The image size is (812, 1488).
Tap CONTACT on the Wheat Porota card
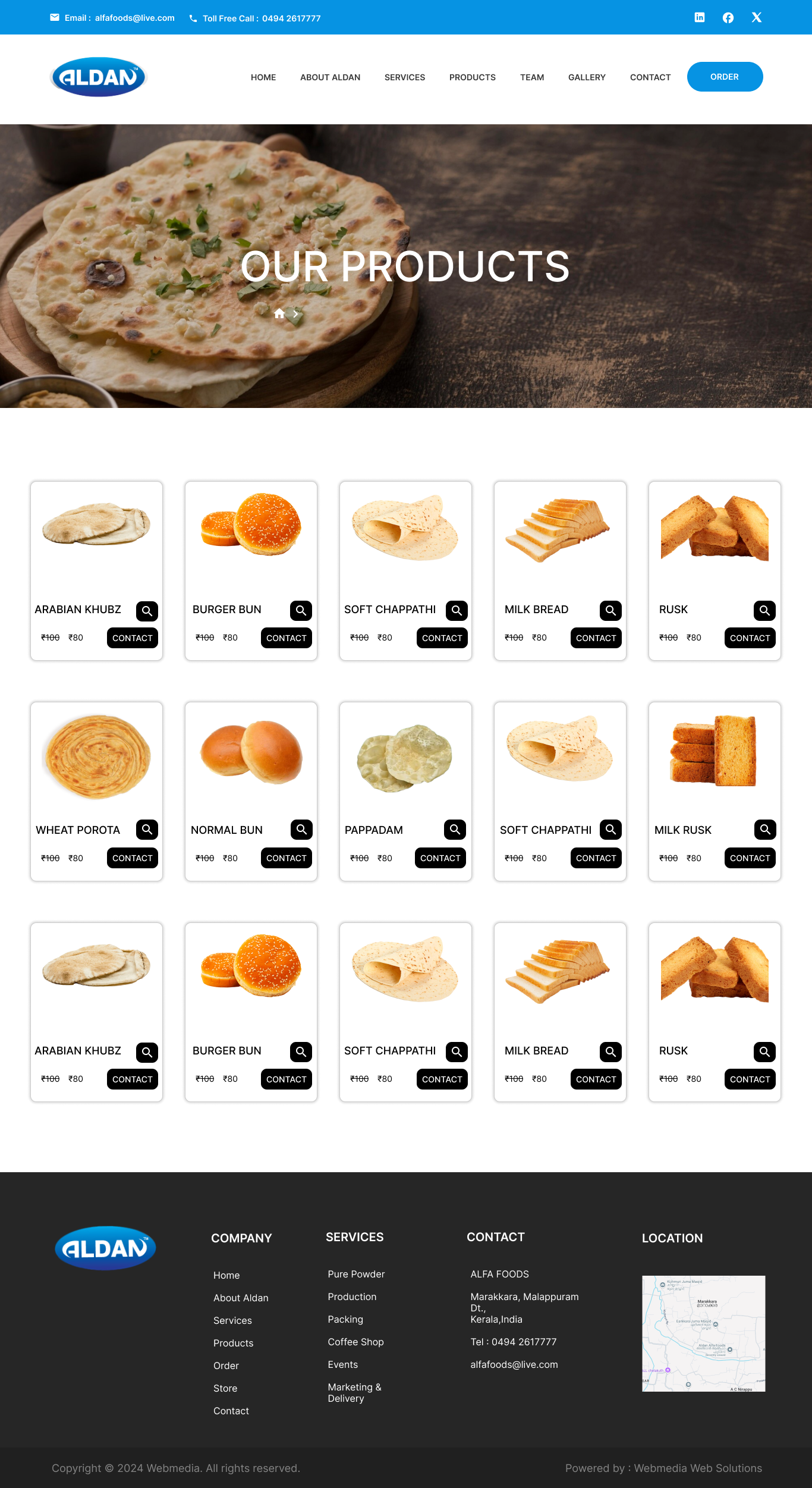click(x=132, y=858)
